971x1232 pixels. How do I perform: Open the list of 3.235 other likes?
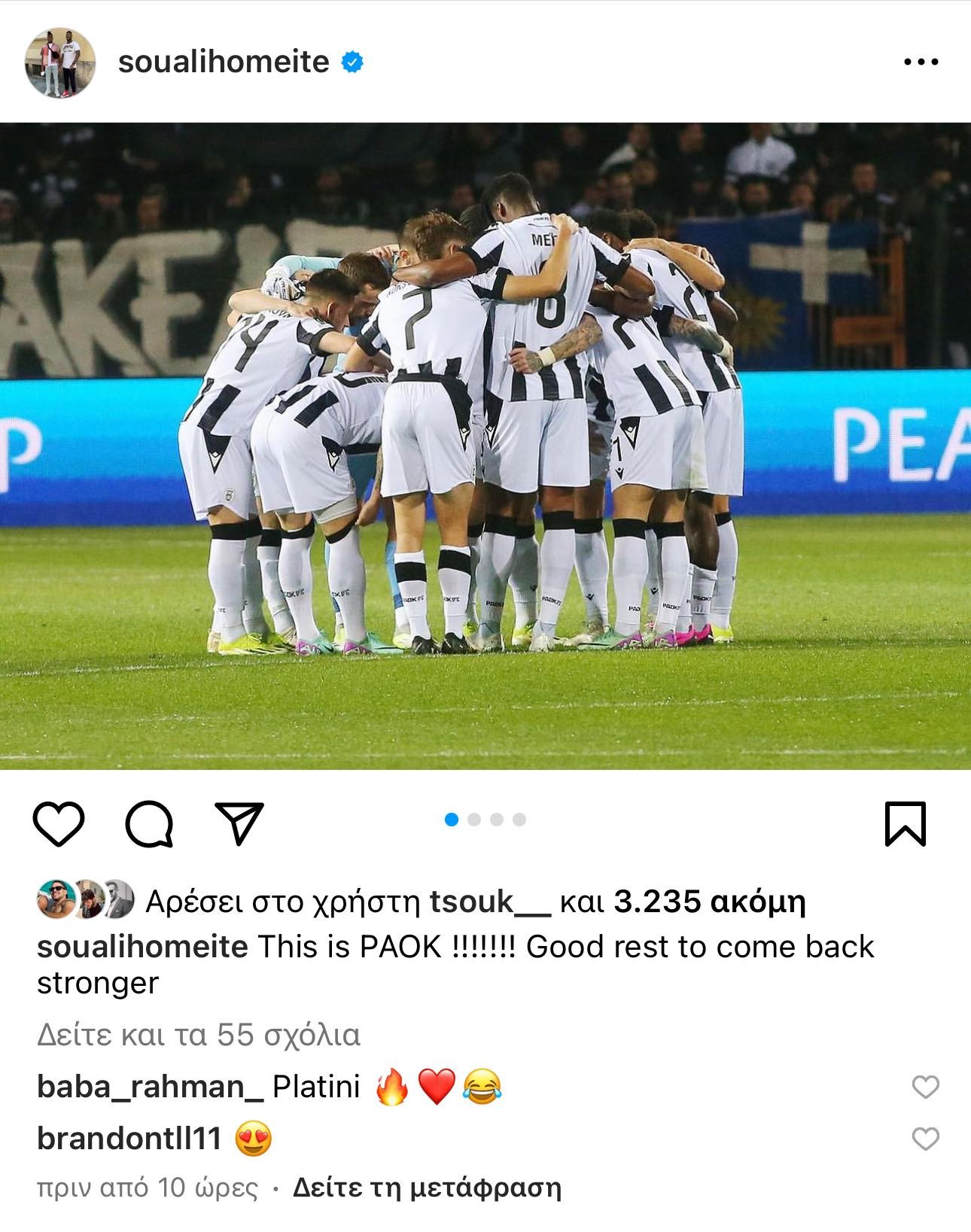[709, 901]
